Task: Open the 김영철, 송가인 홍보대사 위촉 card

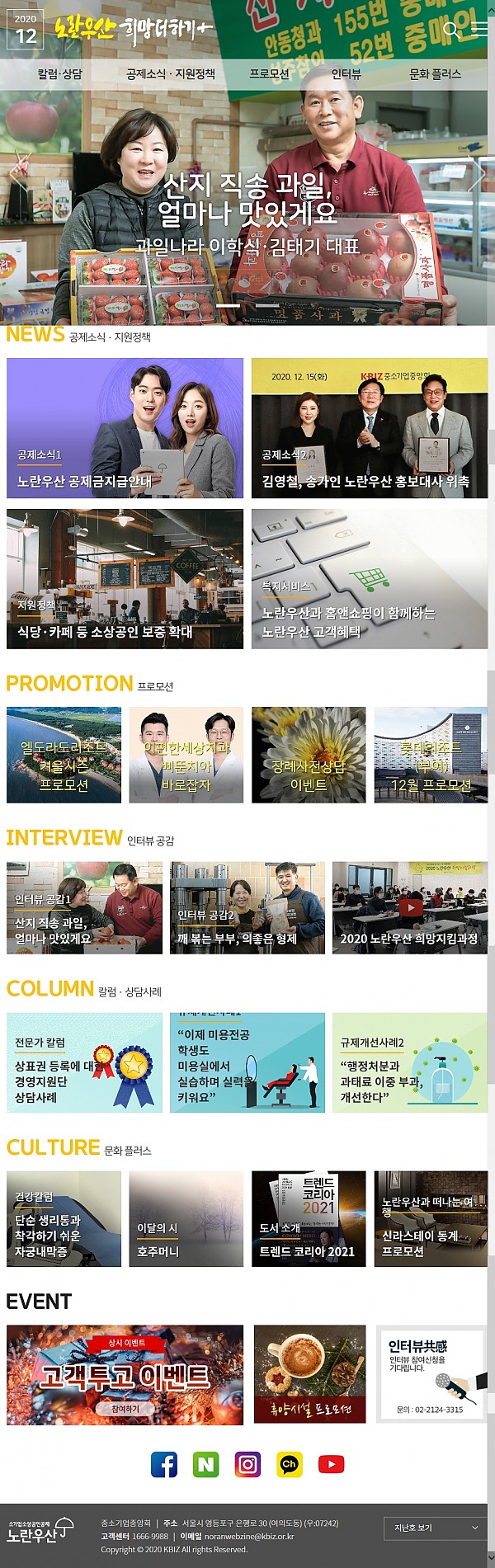Action: [369, 428]
